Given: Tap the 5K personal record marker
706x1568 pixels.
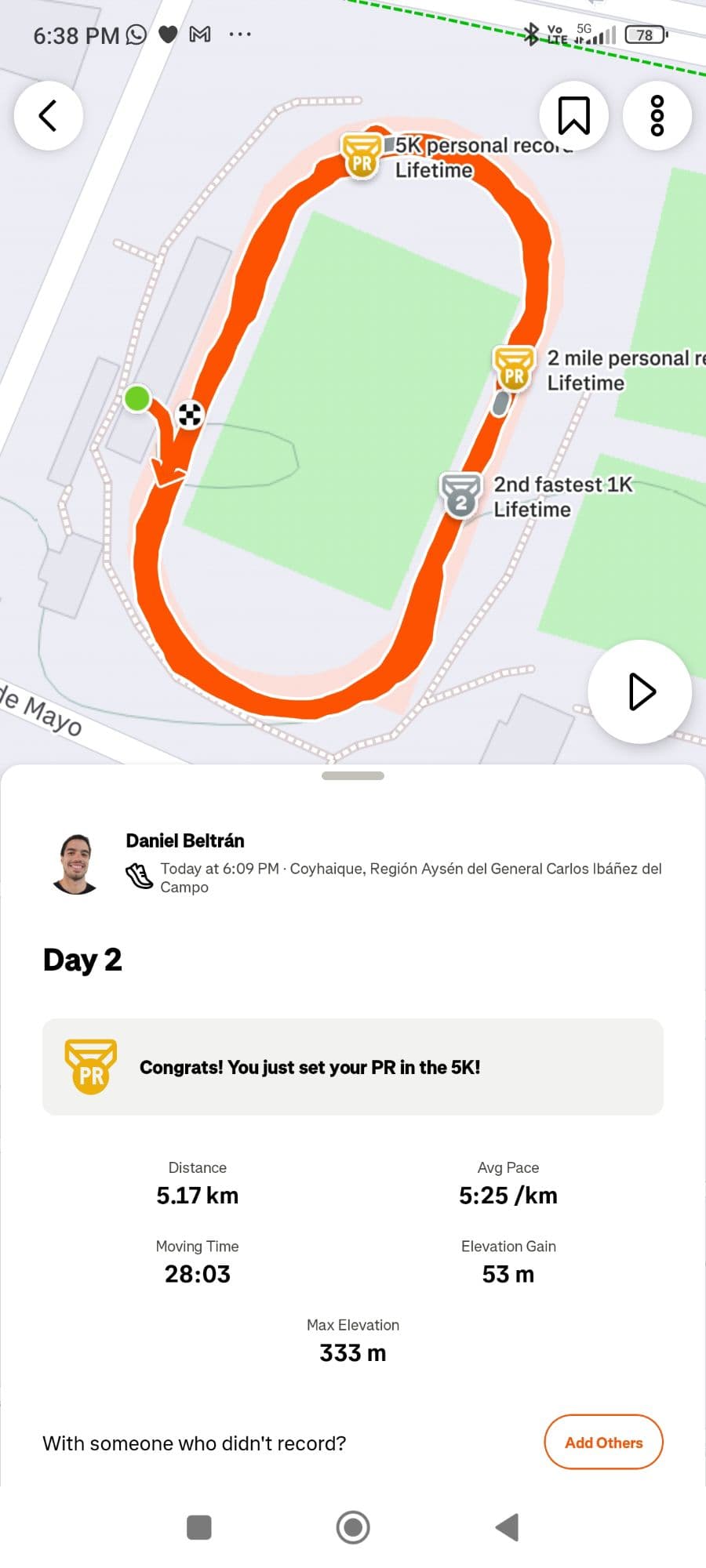Looking at the screenshot, I should (362, 156).
